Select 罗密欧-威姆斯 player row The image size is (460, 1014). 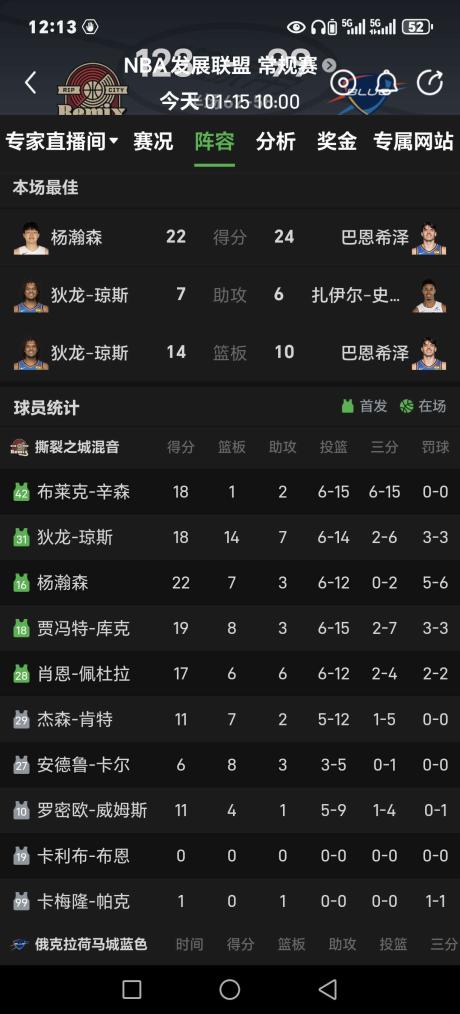pos(230,810)
